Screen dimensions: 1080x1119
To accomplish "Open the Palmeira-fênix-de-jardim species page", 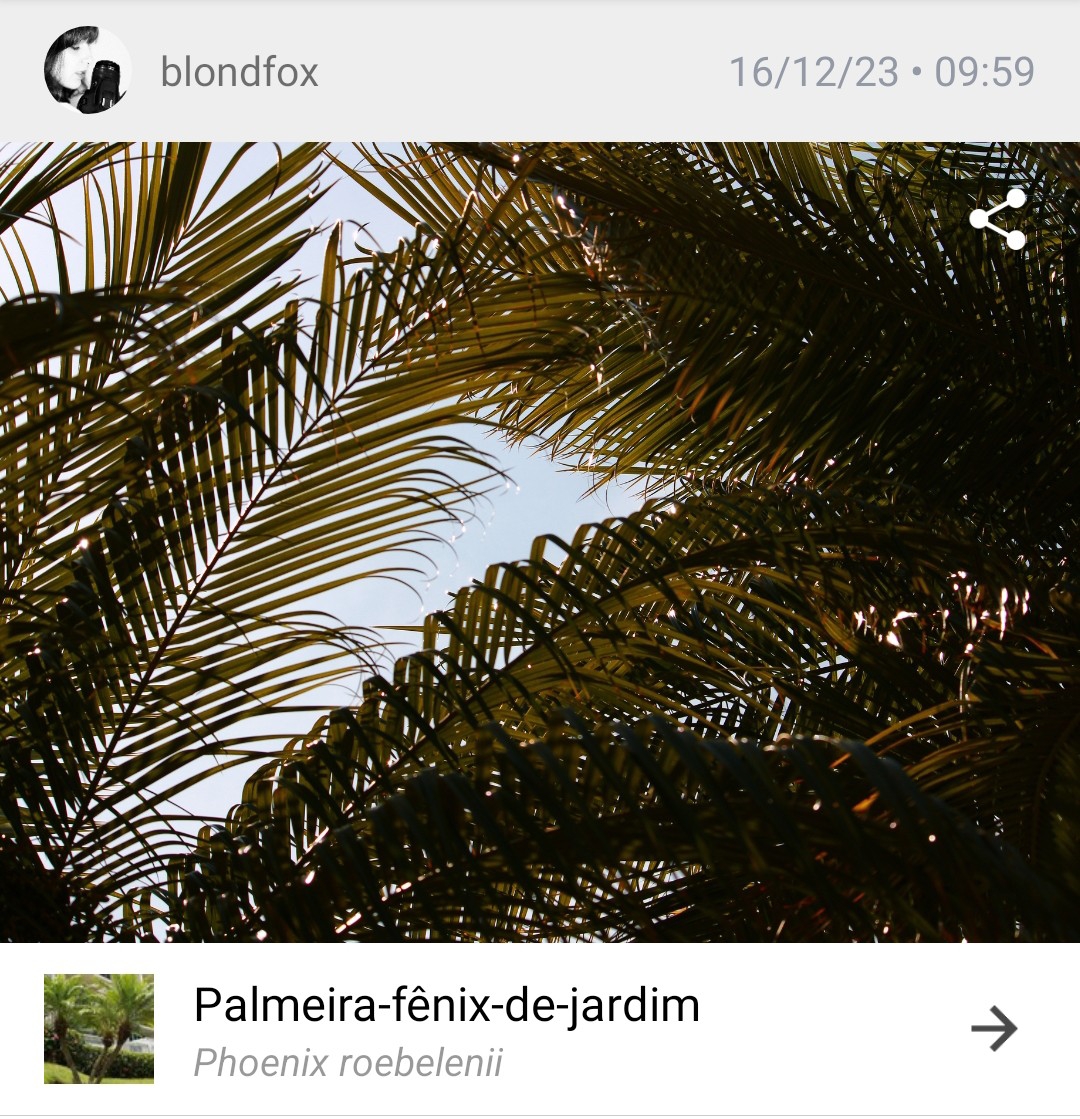I will pyautogui.click(x=540, y=1028).
